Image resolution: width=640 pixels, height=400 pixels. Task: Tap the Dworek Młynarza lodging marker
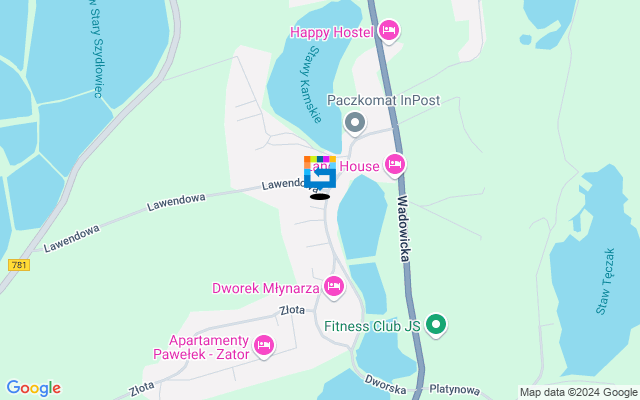(334, 288)
